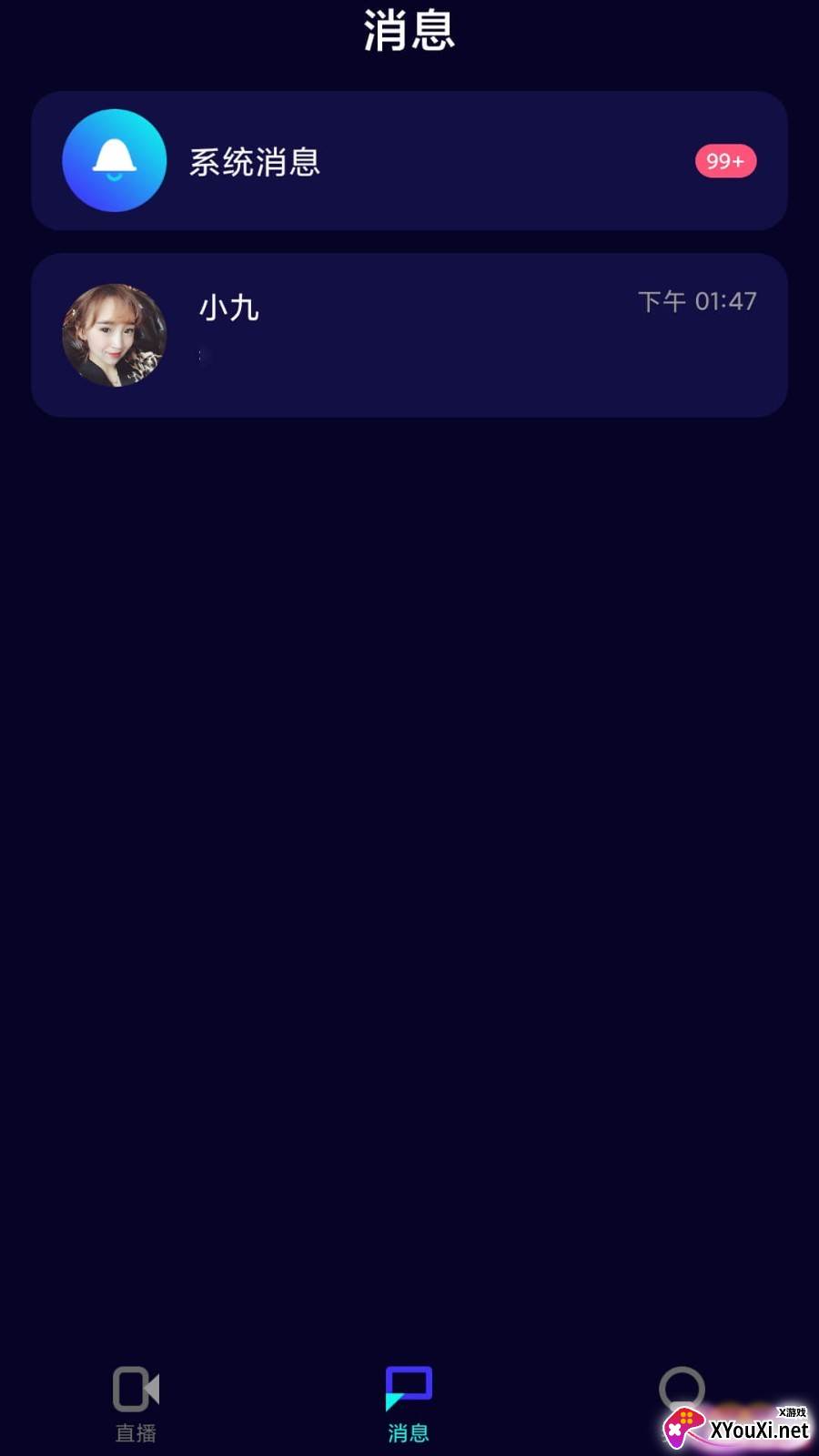Open the chat with 小九
This screenshot has height=1456, width=819.
tap(409, 334)
